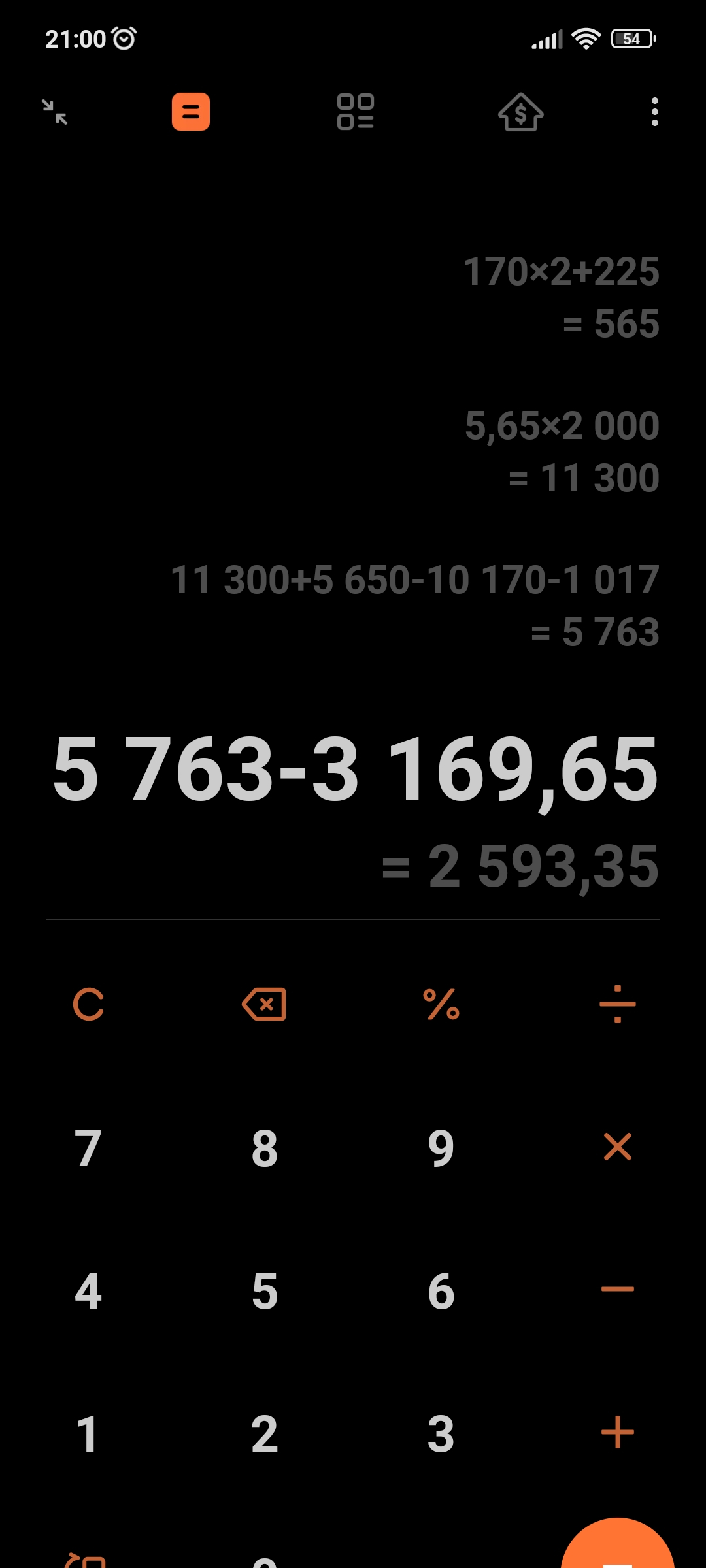Shrink calculator to floating window
The height and width of the screenshot is (1568, 706).
[55, 112]
